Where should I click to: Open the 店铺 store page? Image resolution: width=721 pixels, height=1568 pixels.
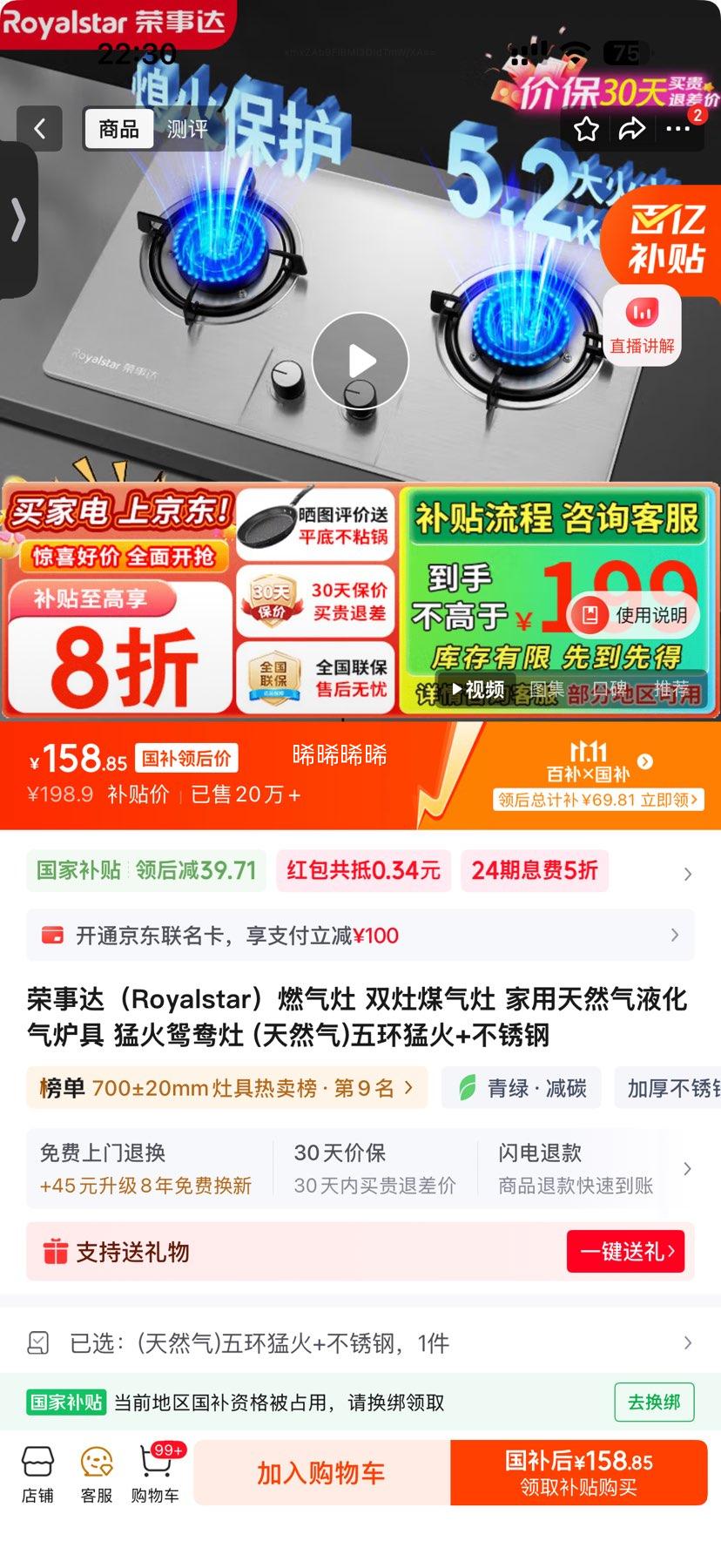(x=37, y=1474)
